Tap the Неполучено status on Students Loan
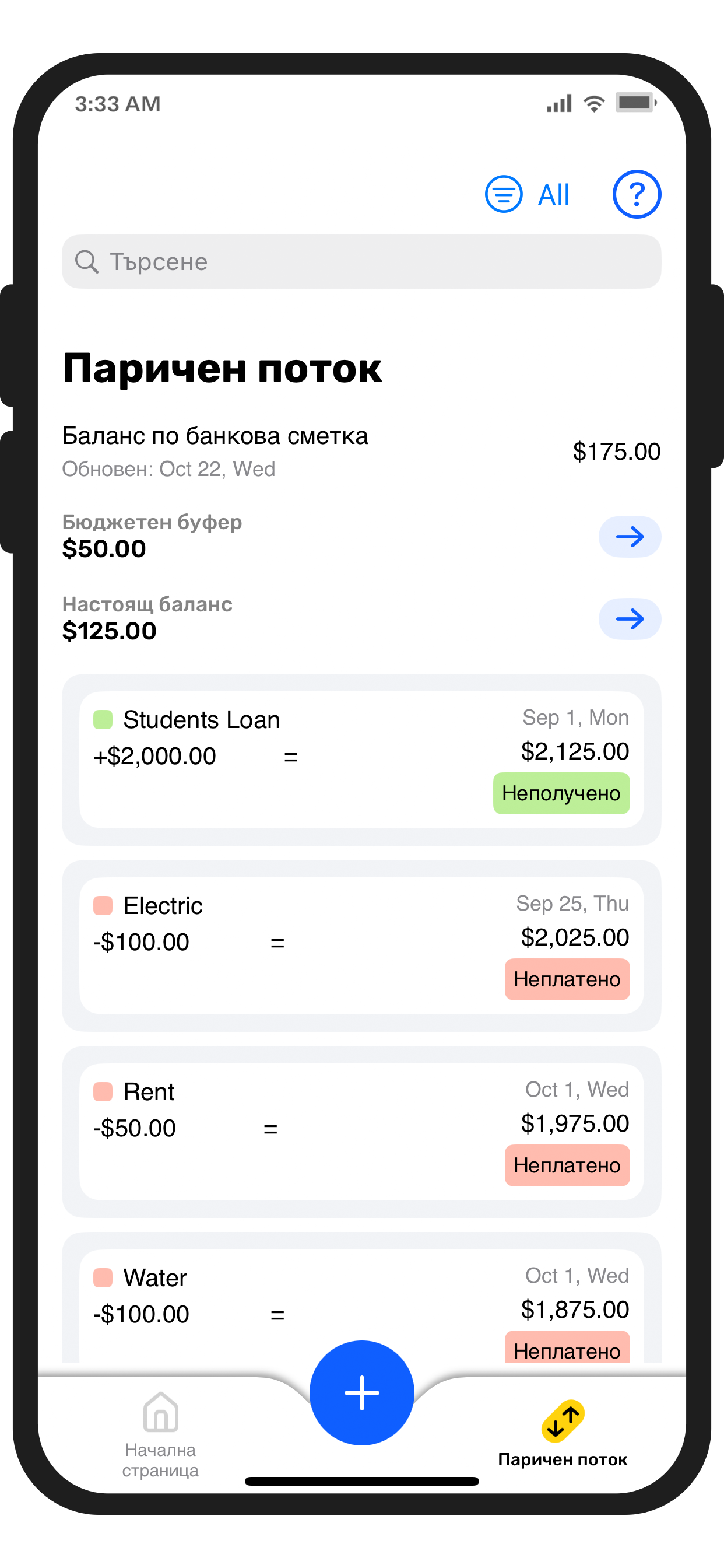Image resolution: width=724 pixels, height=1568 pixels. pos(561,793)
